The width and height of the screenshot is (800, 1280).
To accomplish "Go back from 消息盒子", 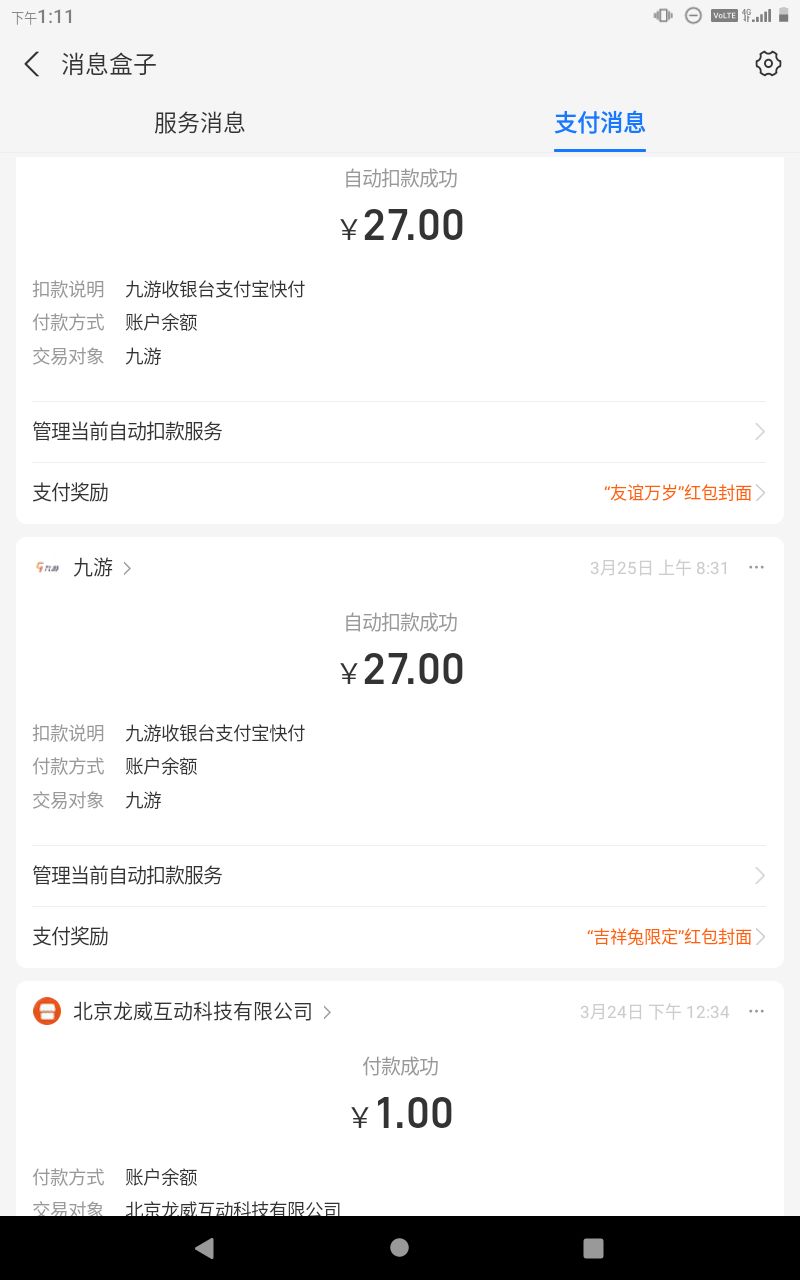I will coord(32,65).
